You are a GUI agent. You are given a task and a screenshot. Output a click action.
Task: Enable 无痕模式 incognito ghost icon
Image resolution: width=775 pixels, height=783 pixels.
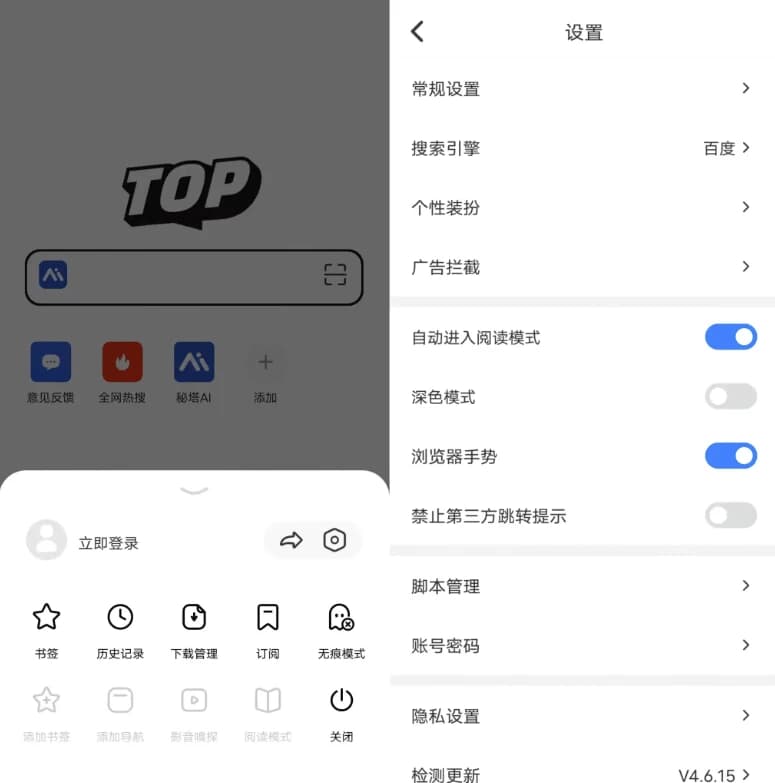pyautogui.click(x=340, y=618)
